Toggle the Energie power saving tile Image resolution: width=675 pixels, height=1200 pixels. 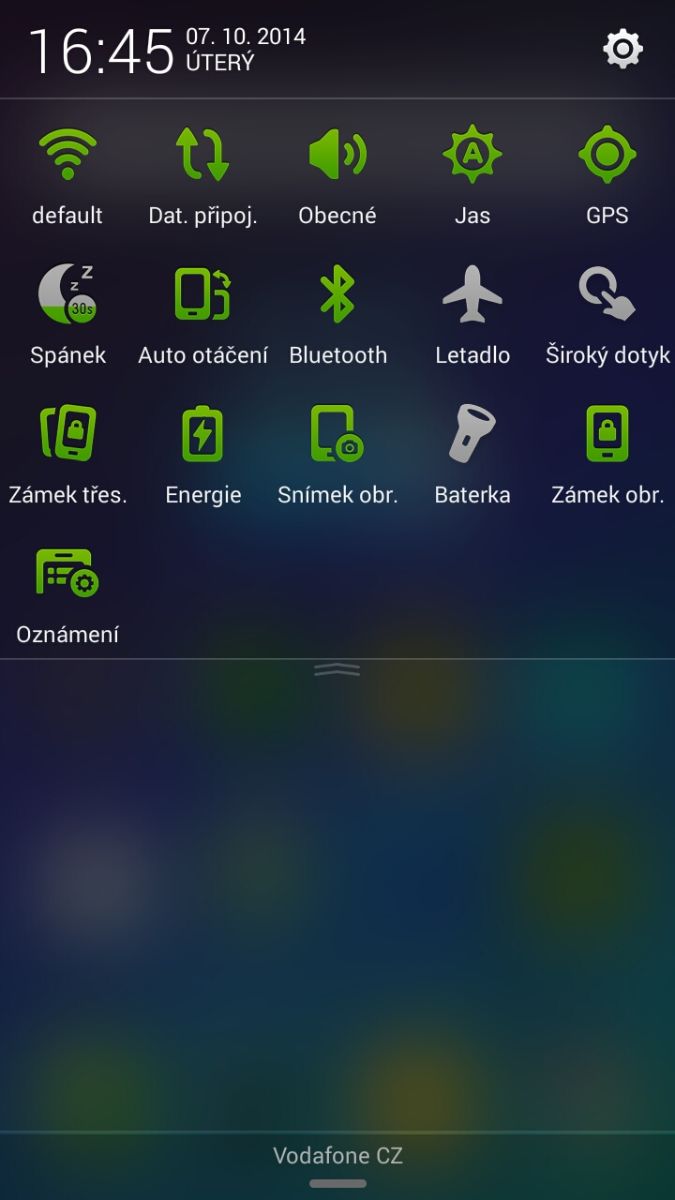(203, 435)
